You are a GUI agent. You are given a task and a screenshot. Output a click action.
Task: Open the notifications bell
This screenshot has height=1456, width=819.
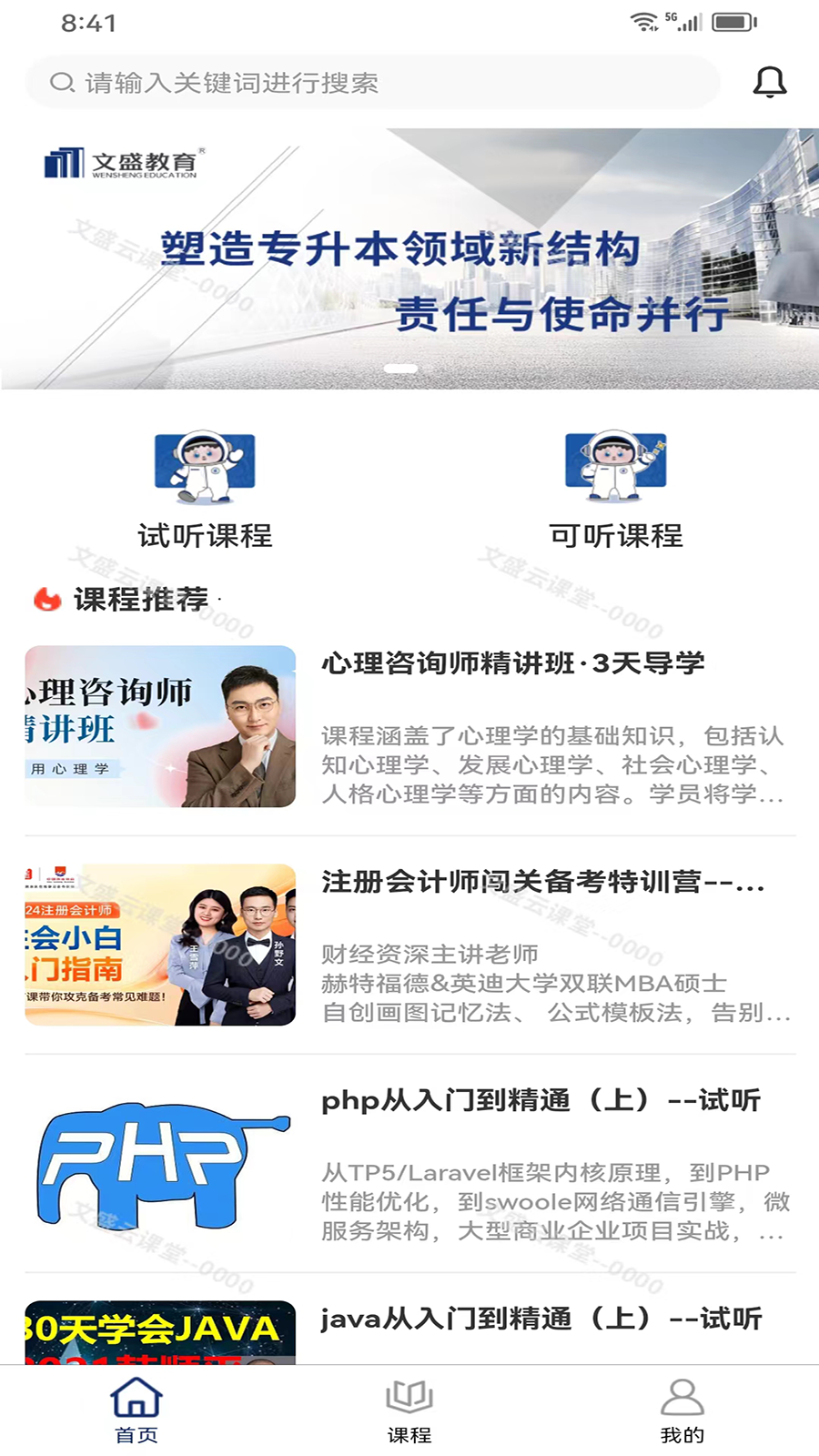(769, 82)
